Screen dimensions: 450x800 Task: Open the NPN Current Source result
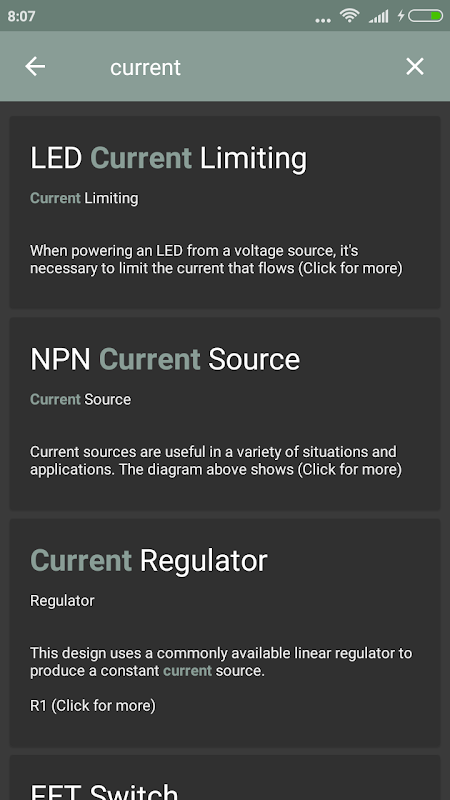[225, 413]
